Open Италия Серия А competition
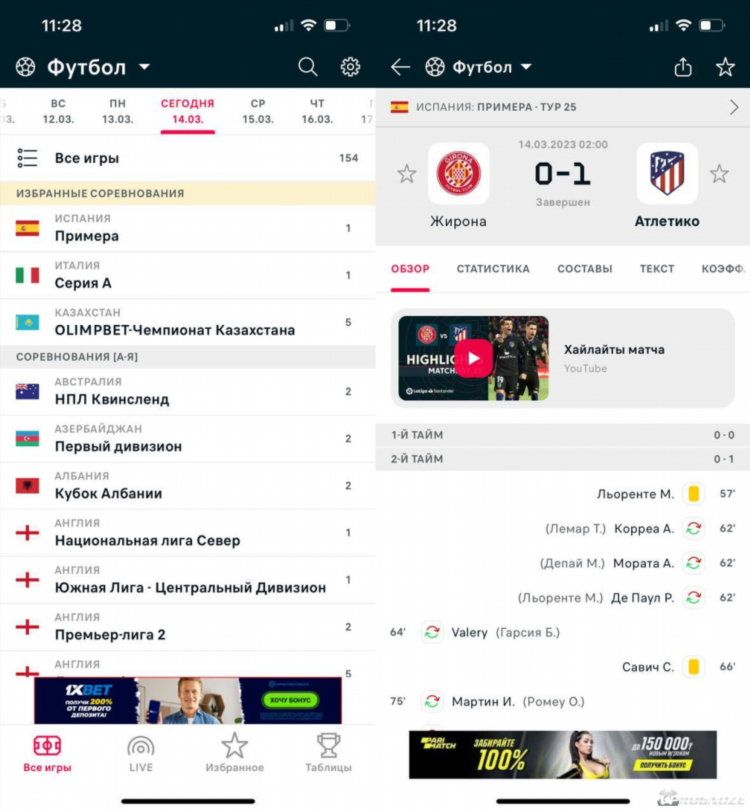Viewport: 750px width, 811px height. (187, 275)
